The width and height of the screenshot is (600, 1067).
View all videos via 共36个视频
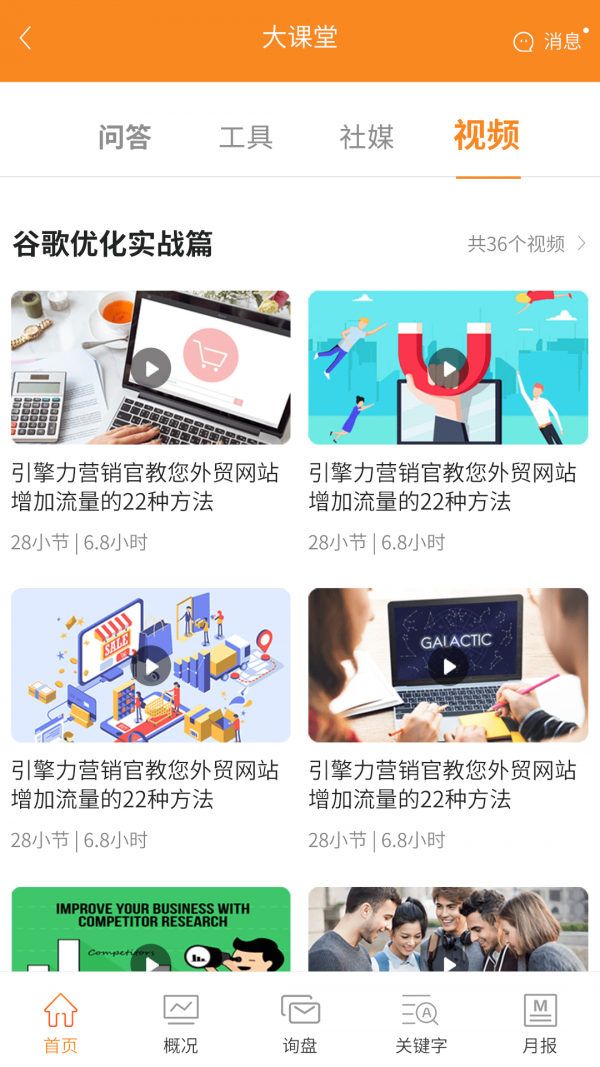(x=527, y=244)
